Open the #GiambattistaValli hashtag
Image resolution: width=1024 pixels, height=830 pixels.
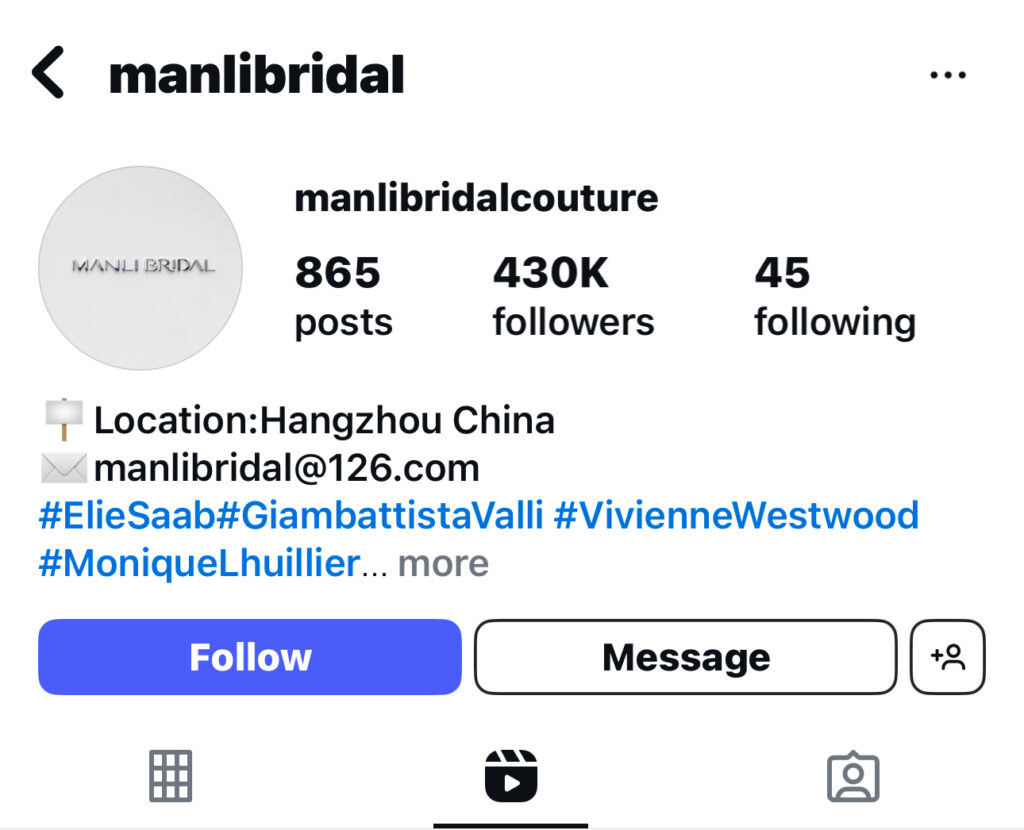pos(380,516)
